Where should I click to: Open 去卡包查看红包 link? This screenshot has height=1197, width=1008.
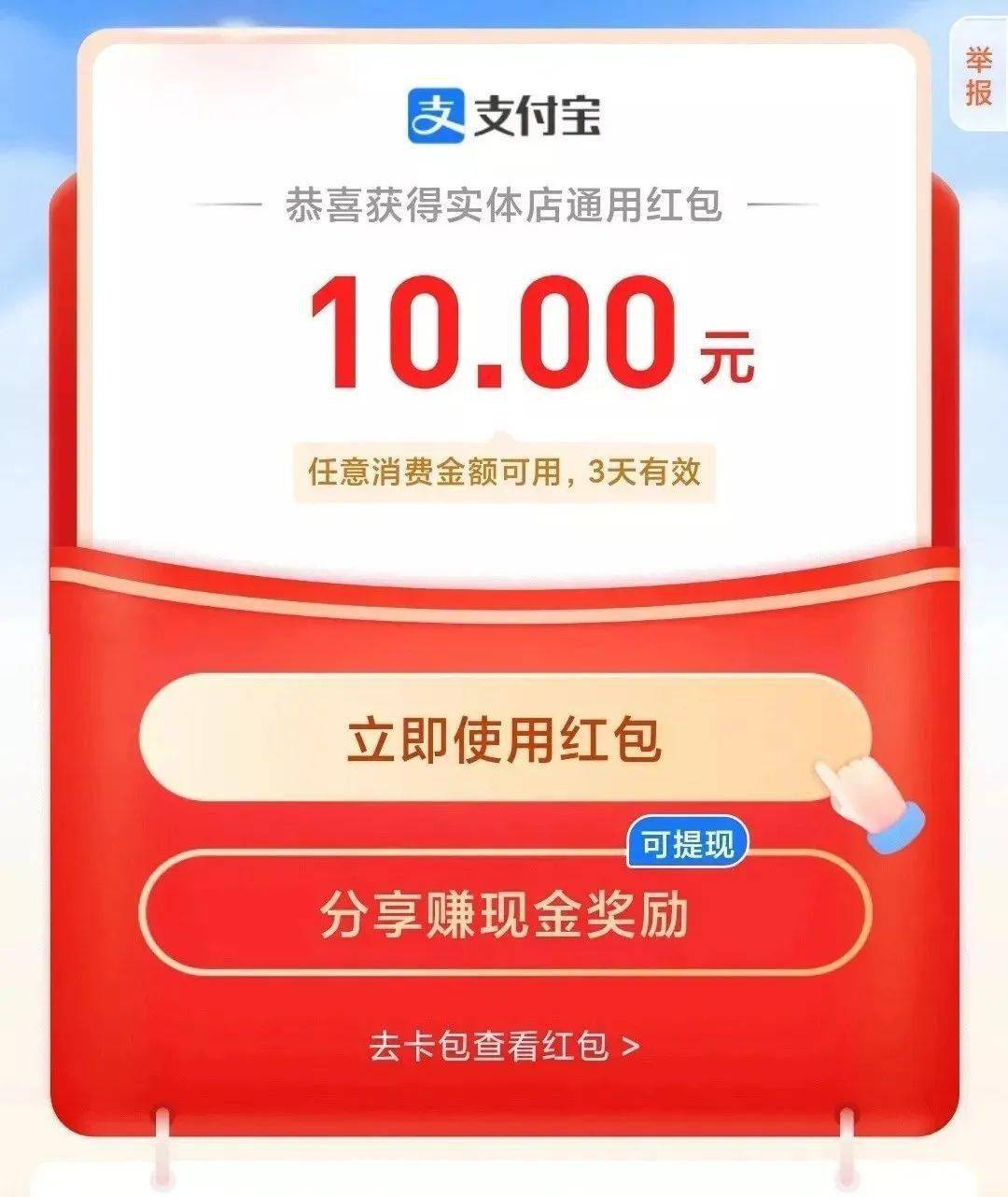coord(504,1047)
